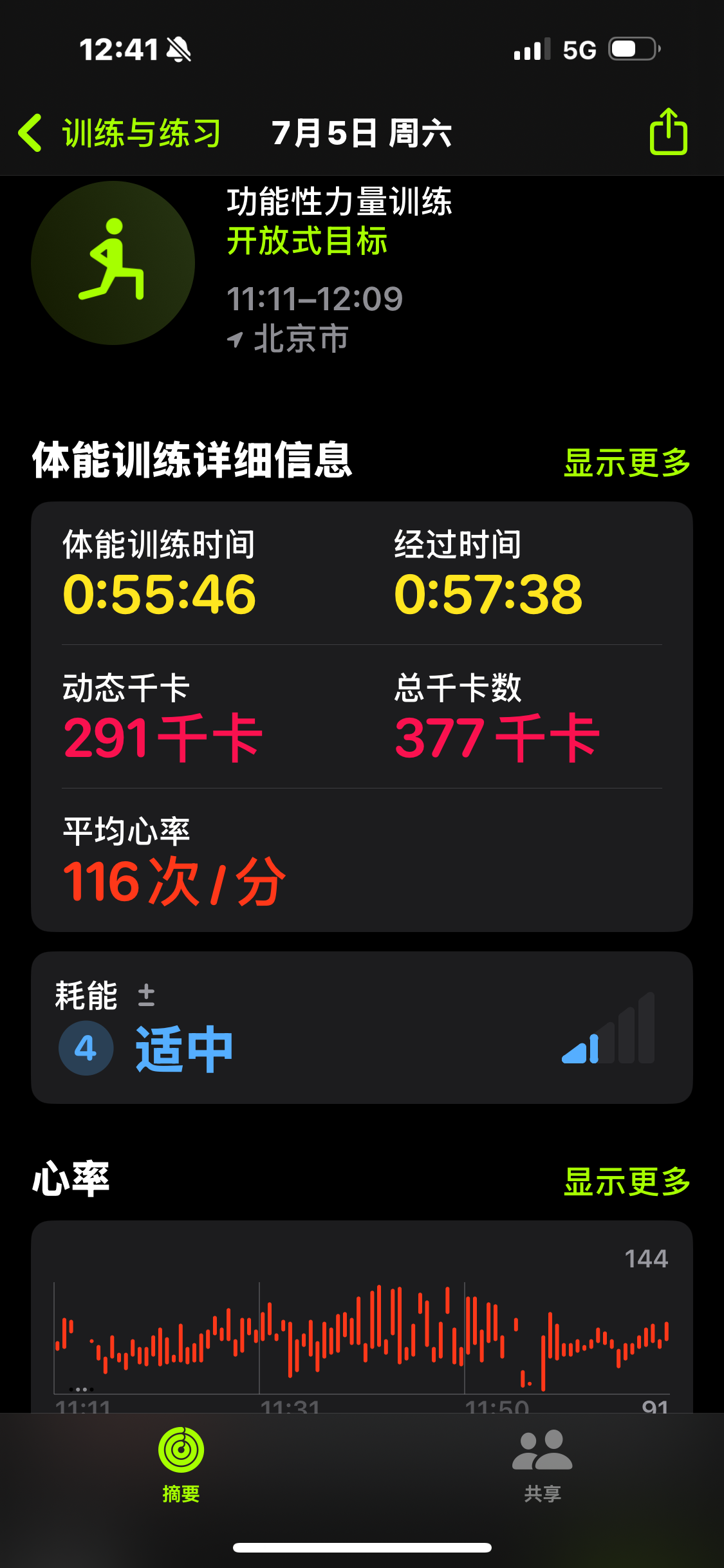724x1568 pixels.
Task: Tap 显示更多 next to 体能训练详细信息
Action: [x=627, y=462]
